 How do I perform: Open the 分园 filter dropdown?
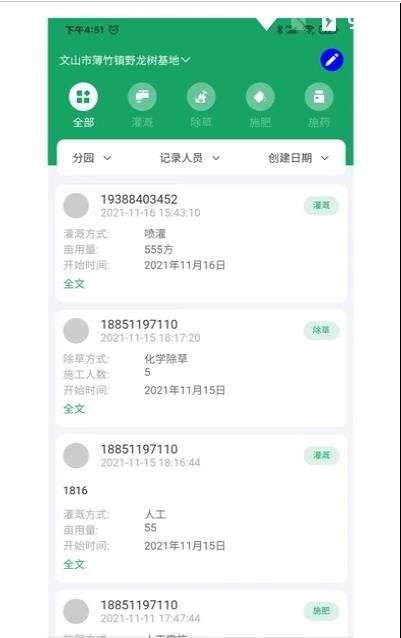(x=92, y=158)
